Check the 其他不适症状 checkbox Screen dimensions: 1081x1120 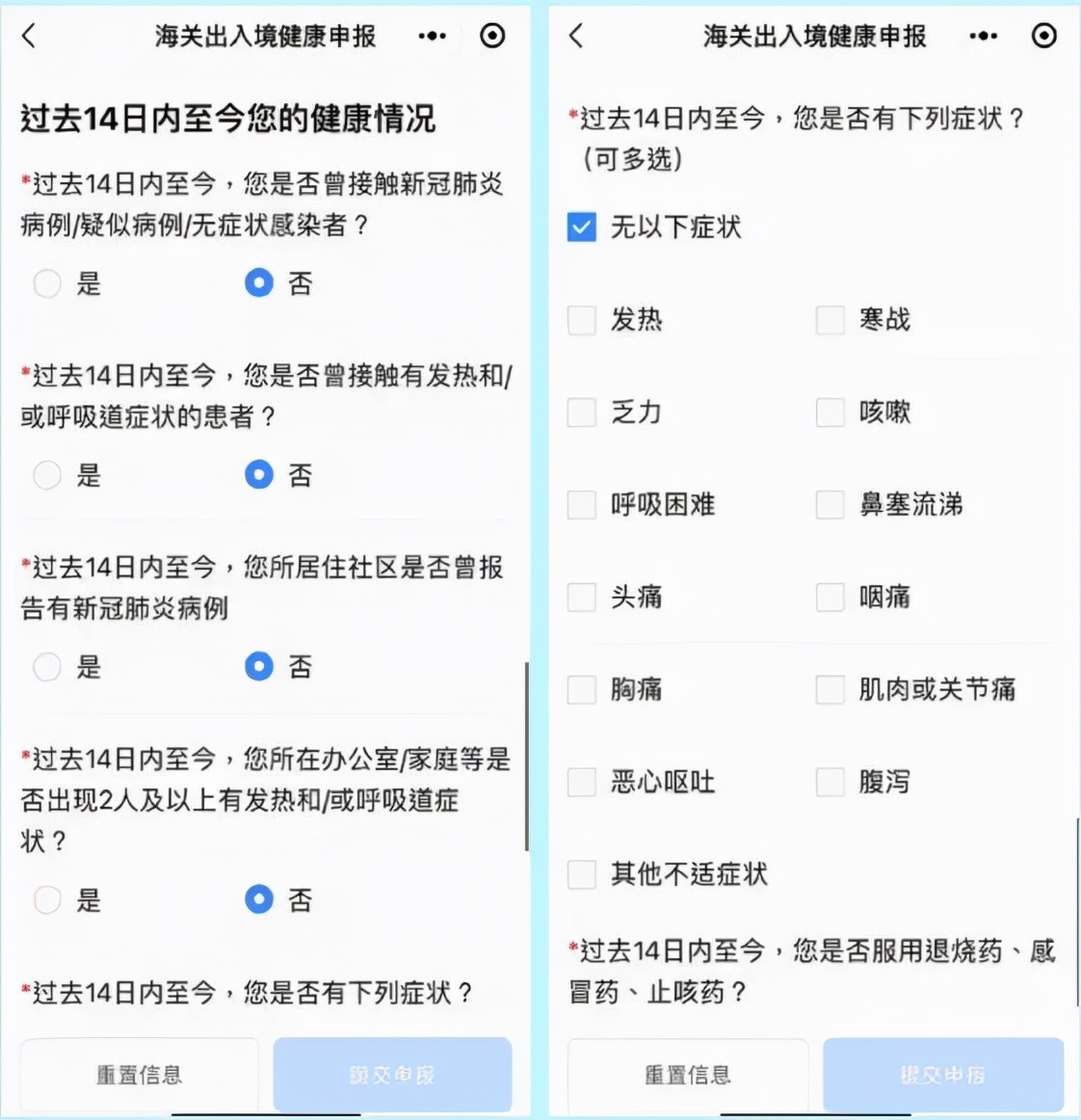(x=581, y=874)
